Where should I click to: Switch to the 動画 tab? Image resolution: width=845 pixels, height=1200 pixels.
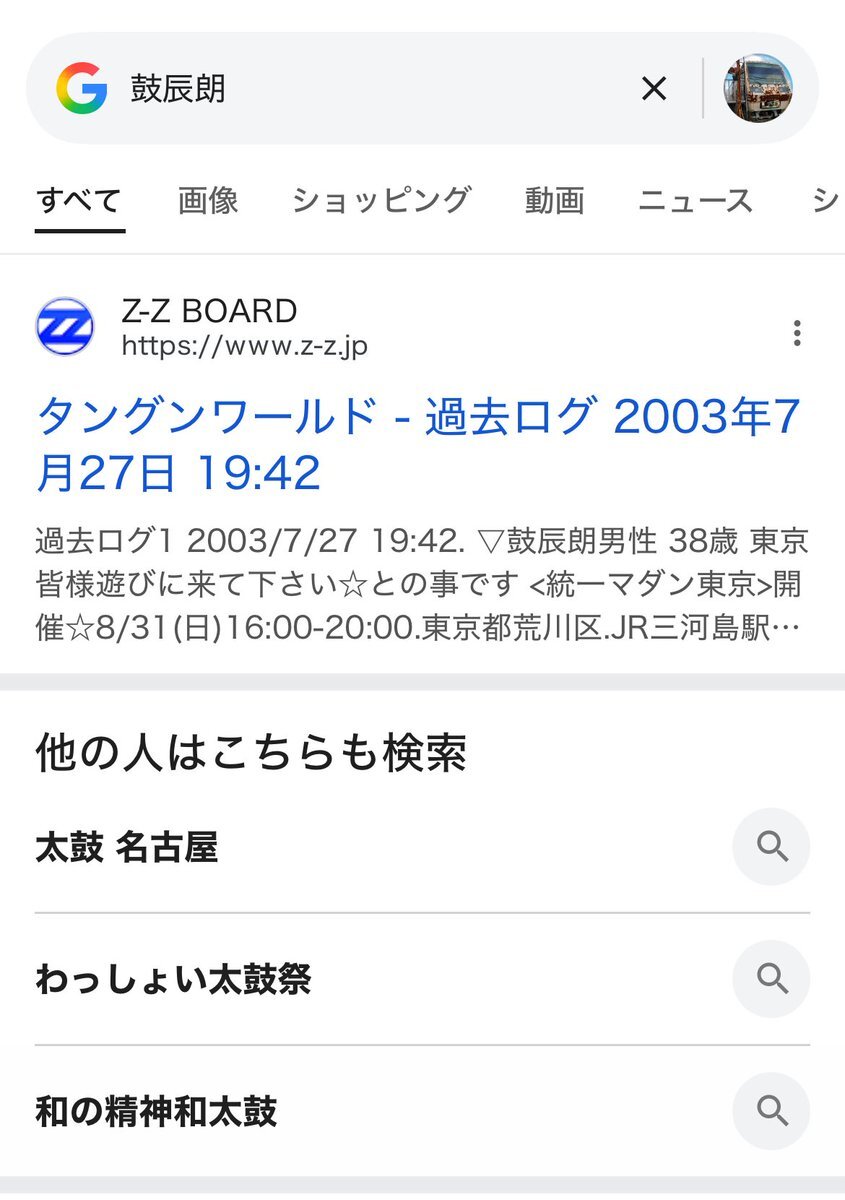(x=554, y=201)
